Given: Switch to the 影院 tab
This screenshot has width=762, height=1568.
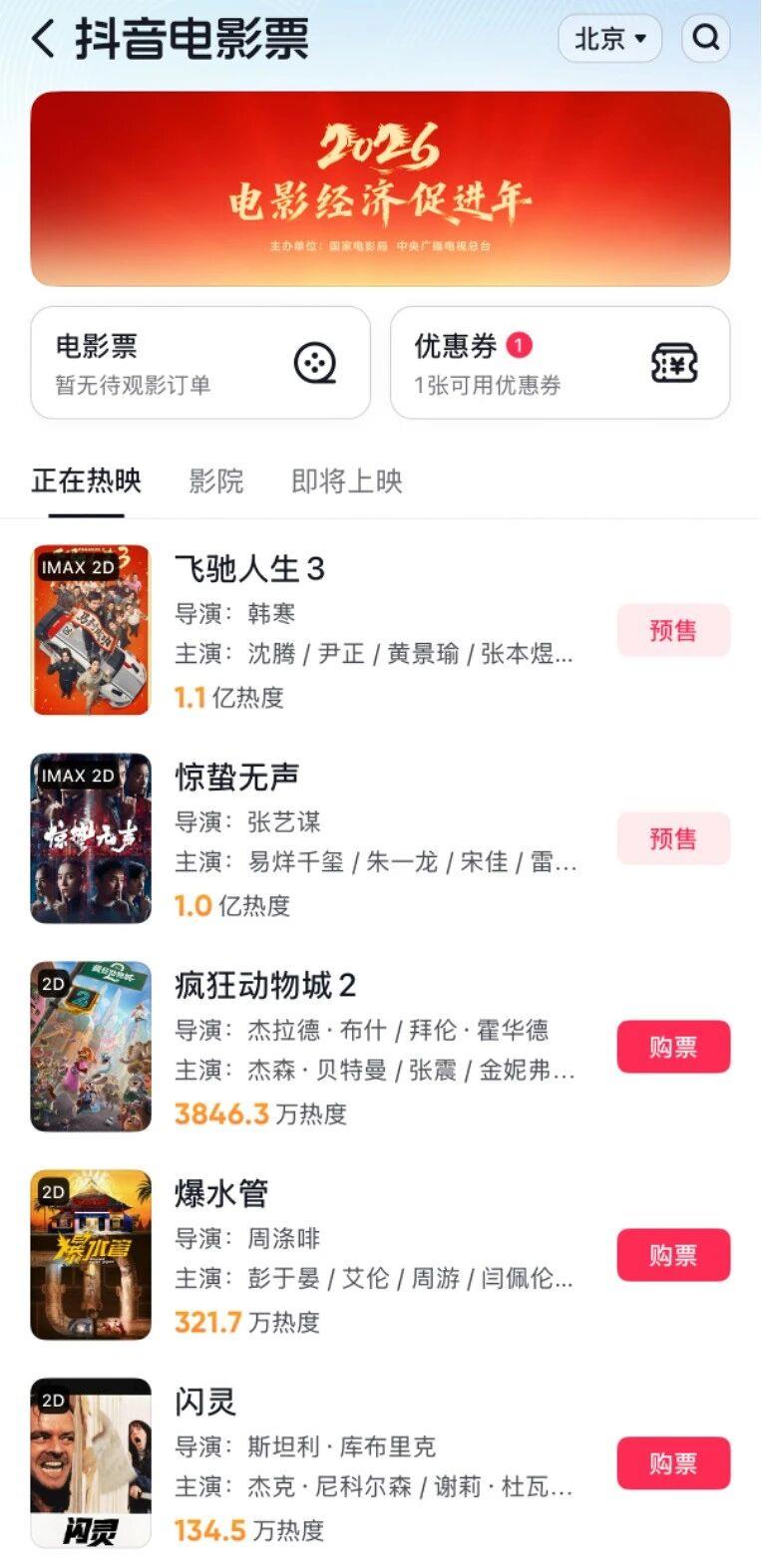Looking at the screenshot, I should coord(216,481).
